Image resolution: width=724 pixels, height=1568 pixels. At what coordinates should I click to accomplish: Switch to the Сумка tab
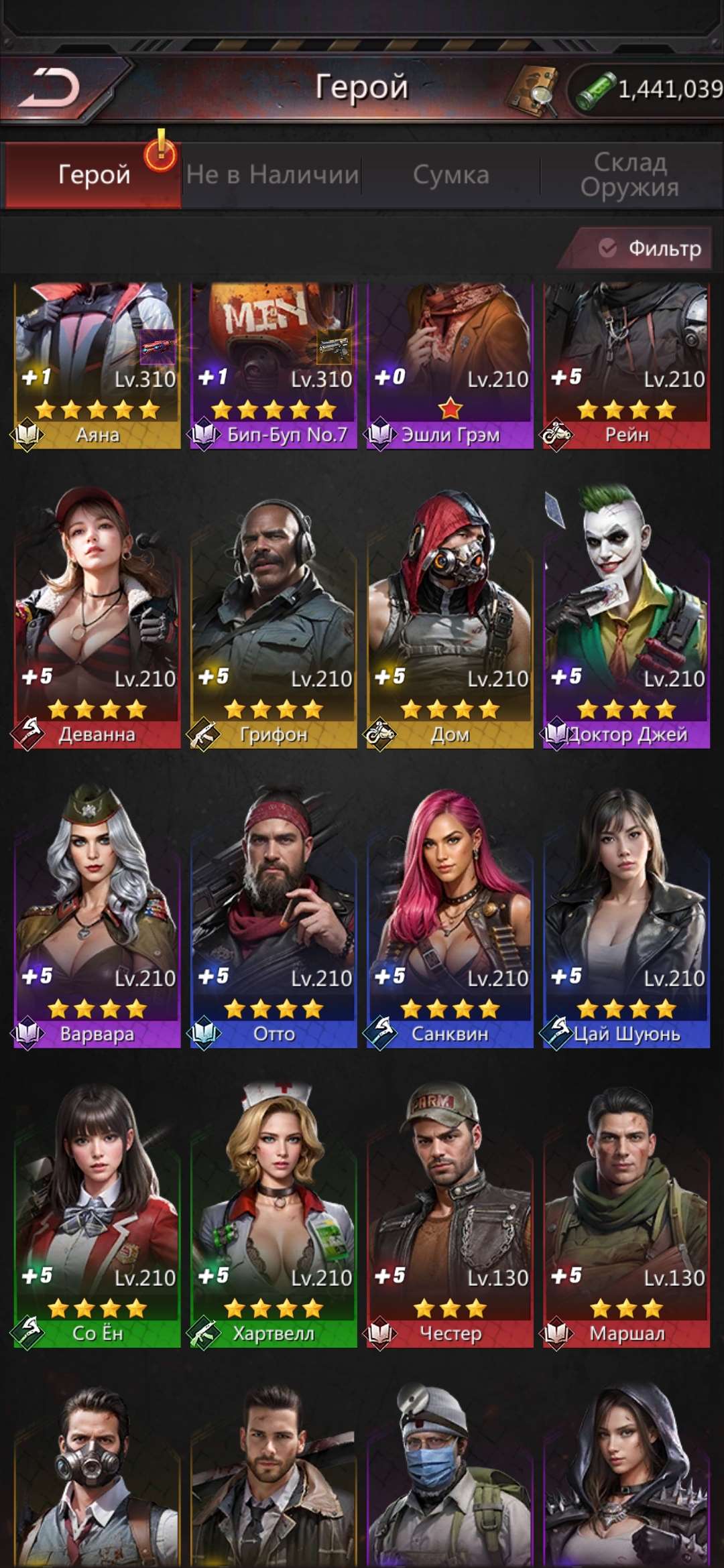450,175
